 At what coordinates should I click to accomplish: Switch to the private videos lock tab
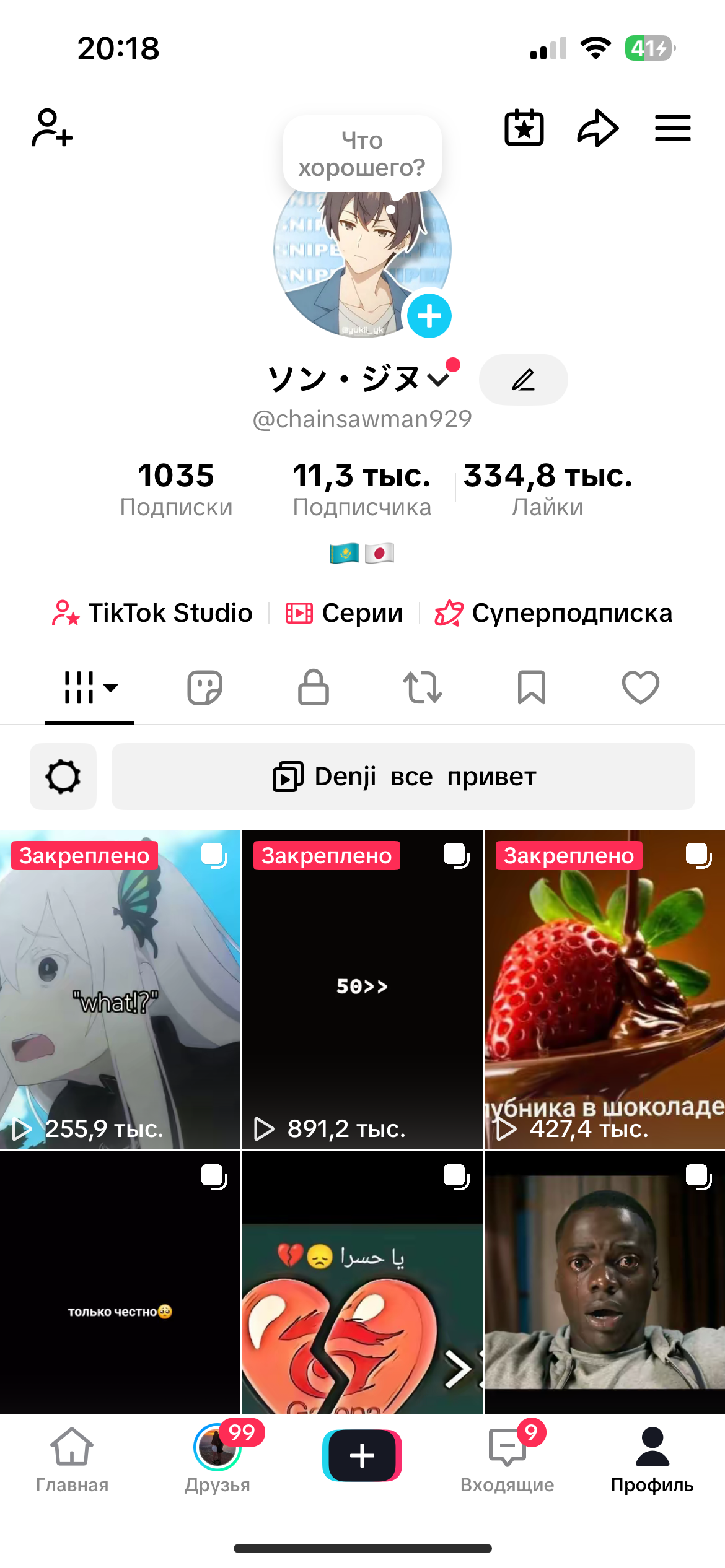point(314,687)
